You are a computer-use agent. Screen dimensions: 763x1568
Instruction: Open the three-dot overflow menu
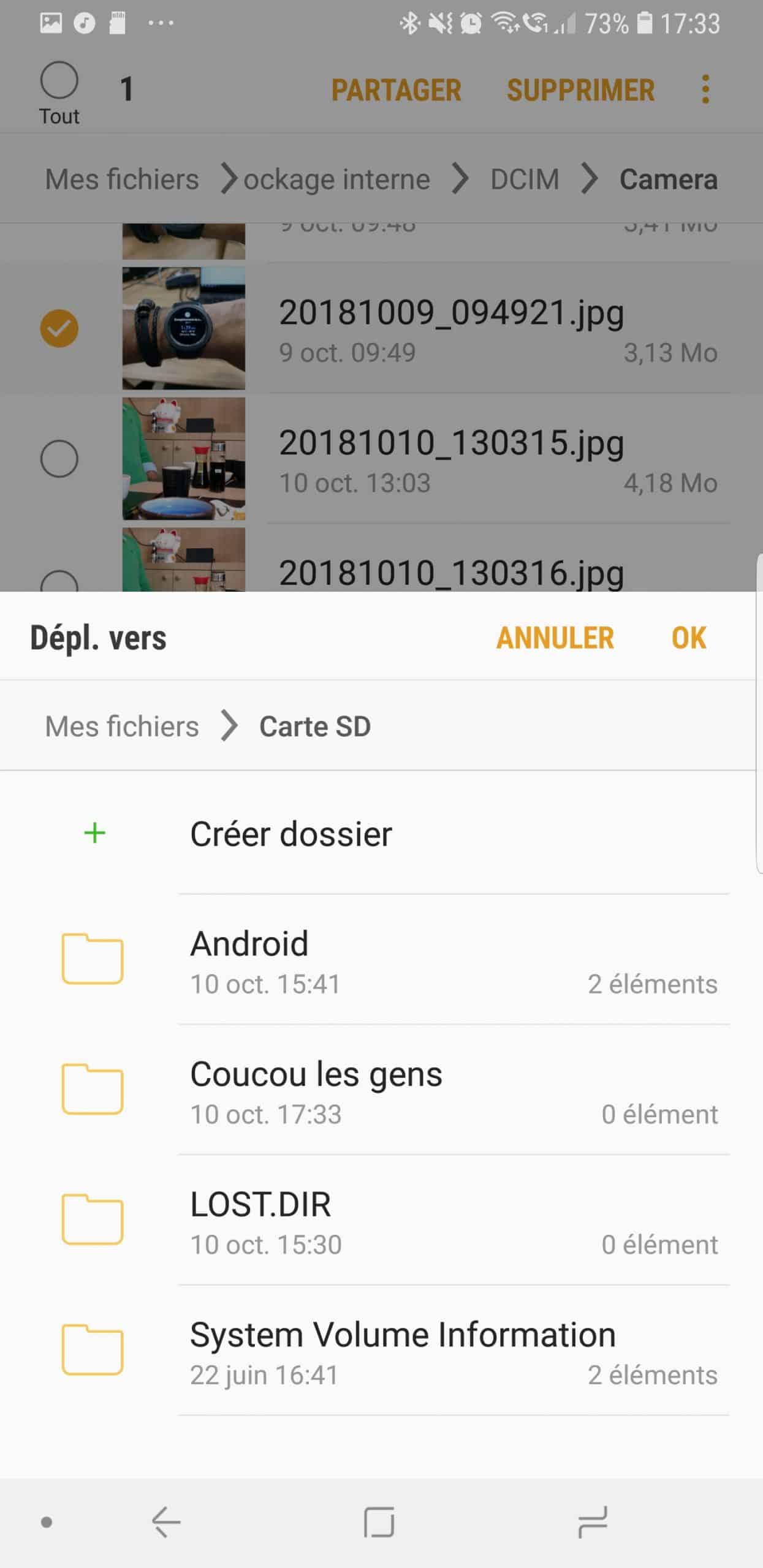[705, 89]
